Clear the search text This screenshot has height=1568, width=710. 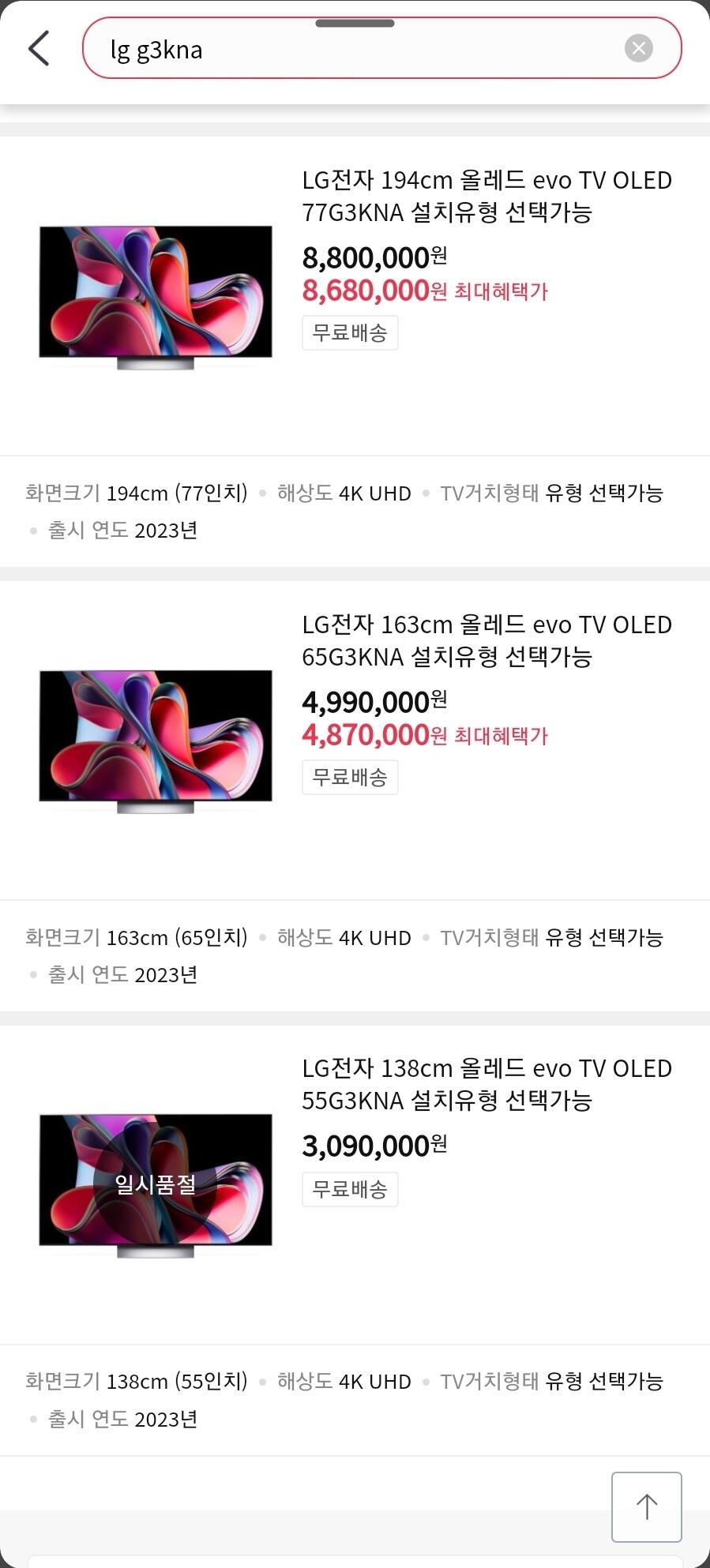(x=638, y=49)
